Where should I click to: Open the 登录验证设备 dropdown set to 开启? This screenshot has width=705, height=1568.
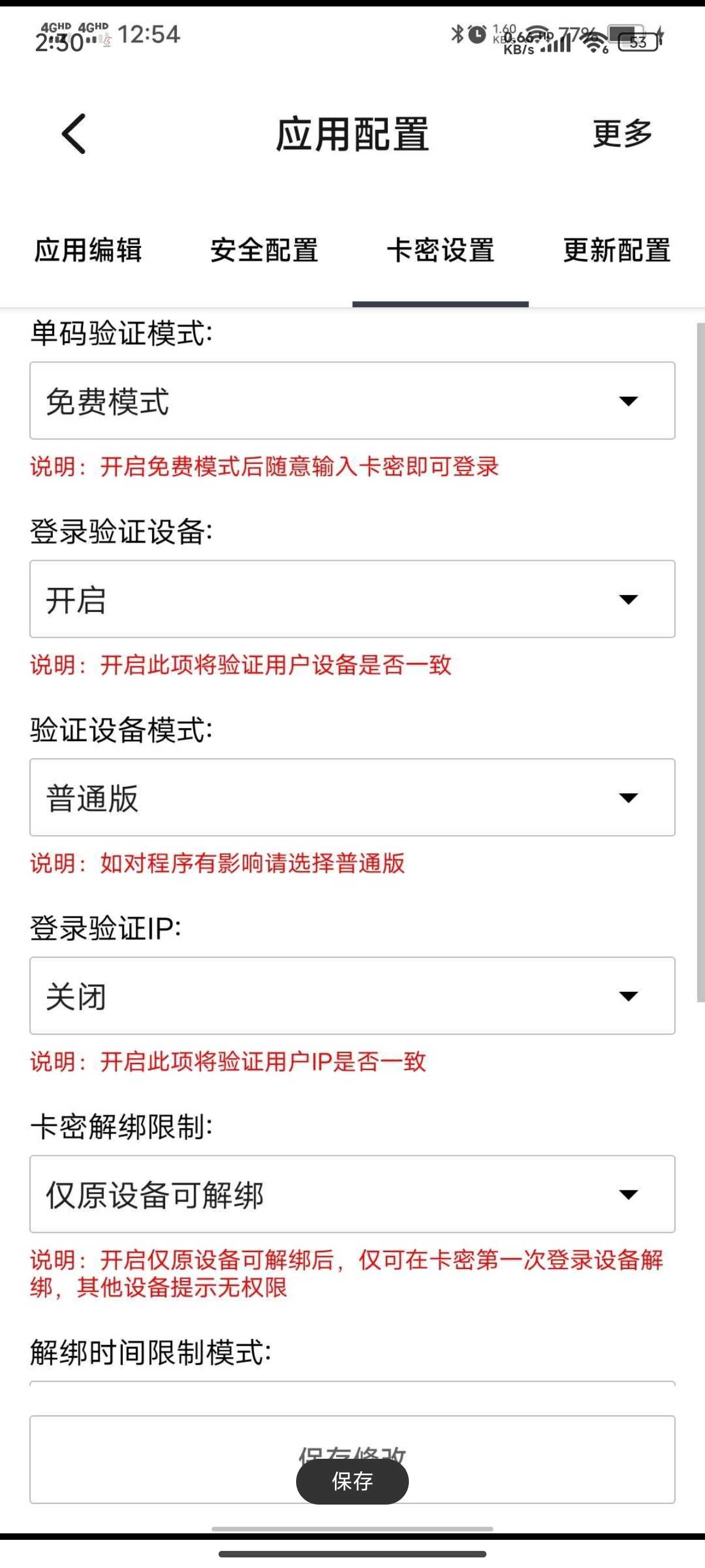[352, 599]
